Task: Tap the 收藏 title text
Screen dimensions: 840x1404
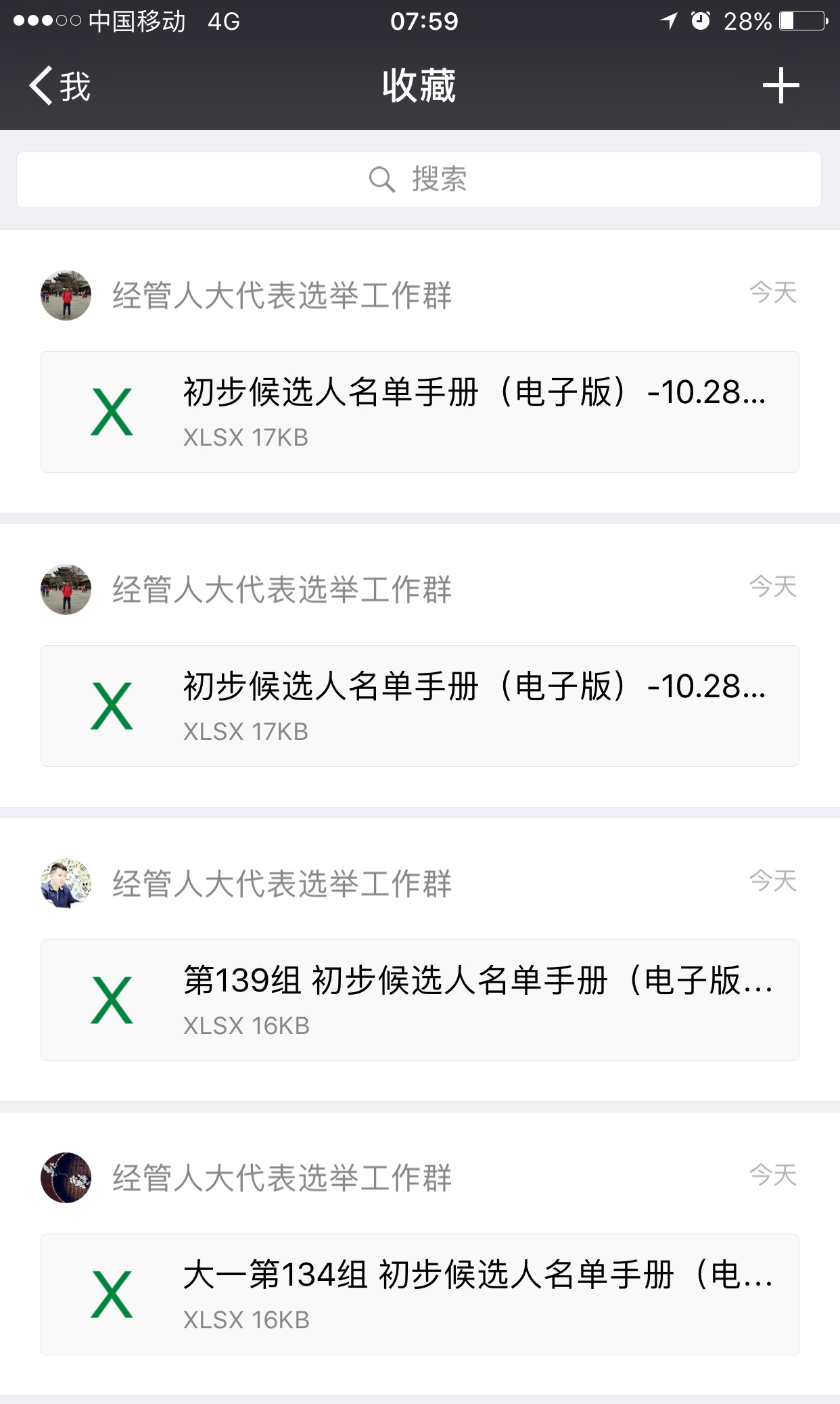Action: (x=419, y=85)
